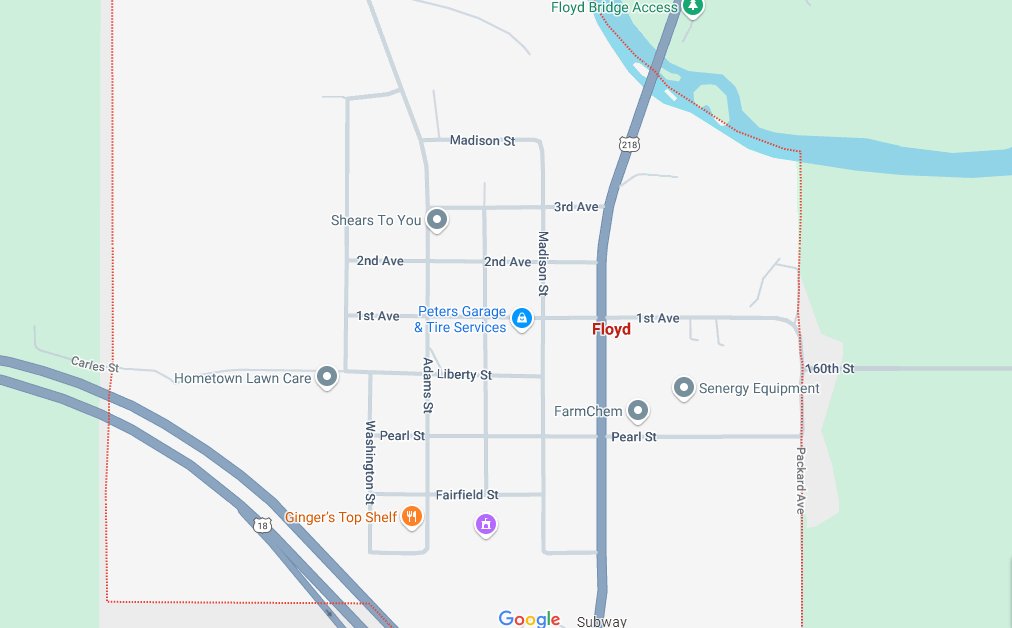Open Peters Garage & Tire Services marker

click(x=521, y=319)
